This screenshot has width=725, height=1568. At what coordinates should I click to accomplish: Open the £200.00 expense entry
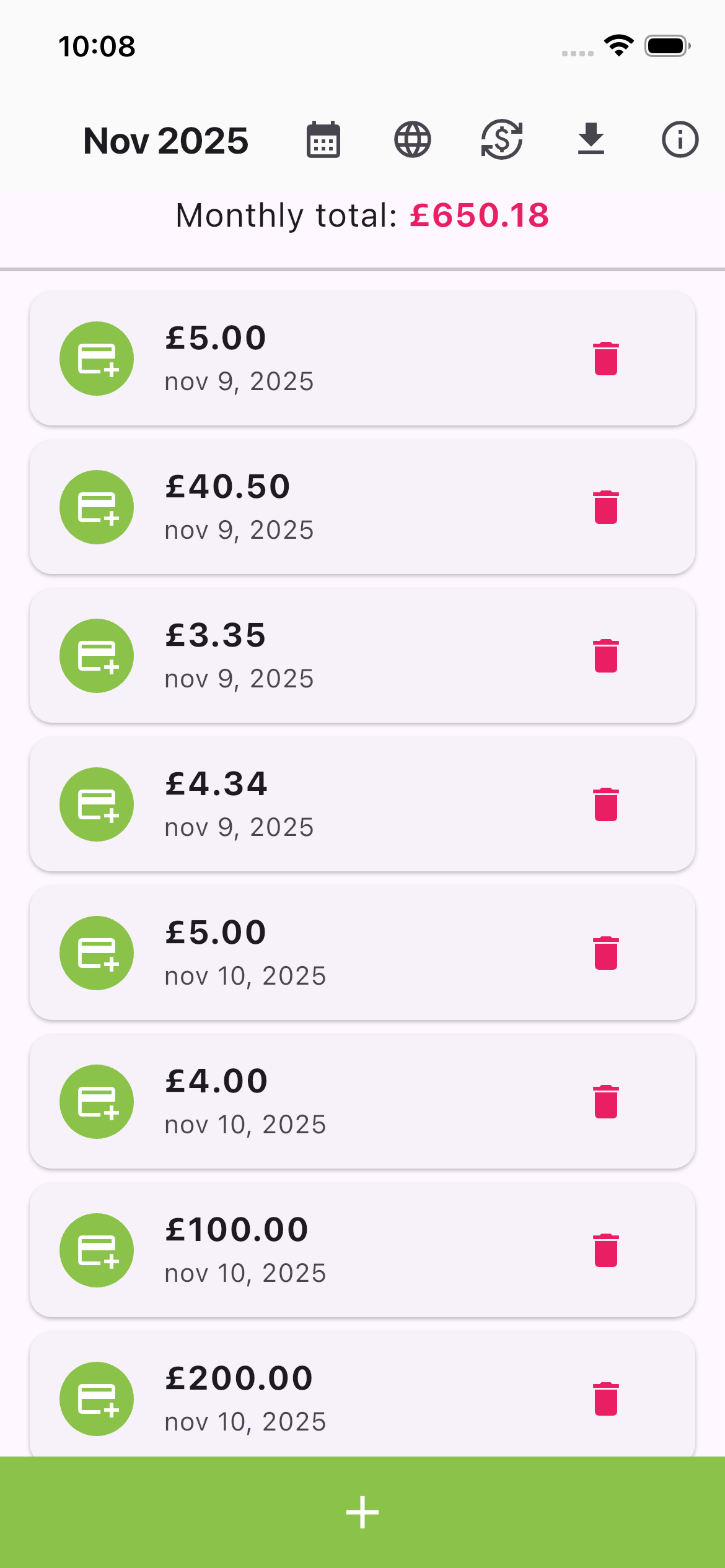pyautogui.click(x=362, y=1398)
